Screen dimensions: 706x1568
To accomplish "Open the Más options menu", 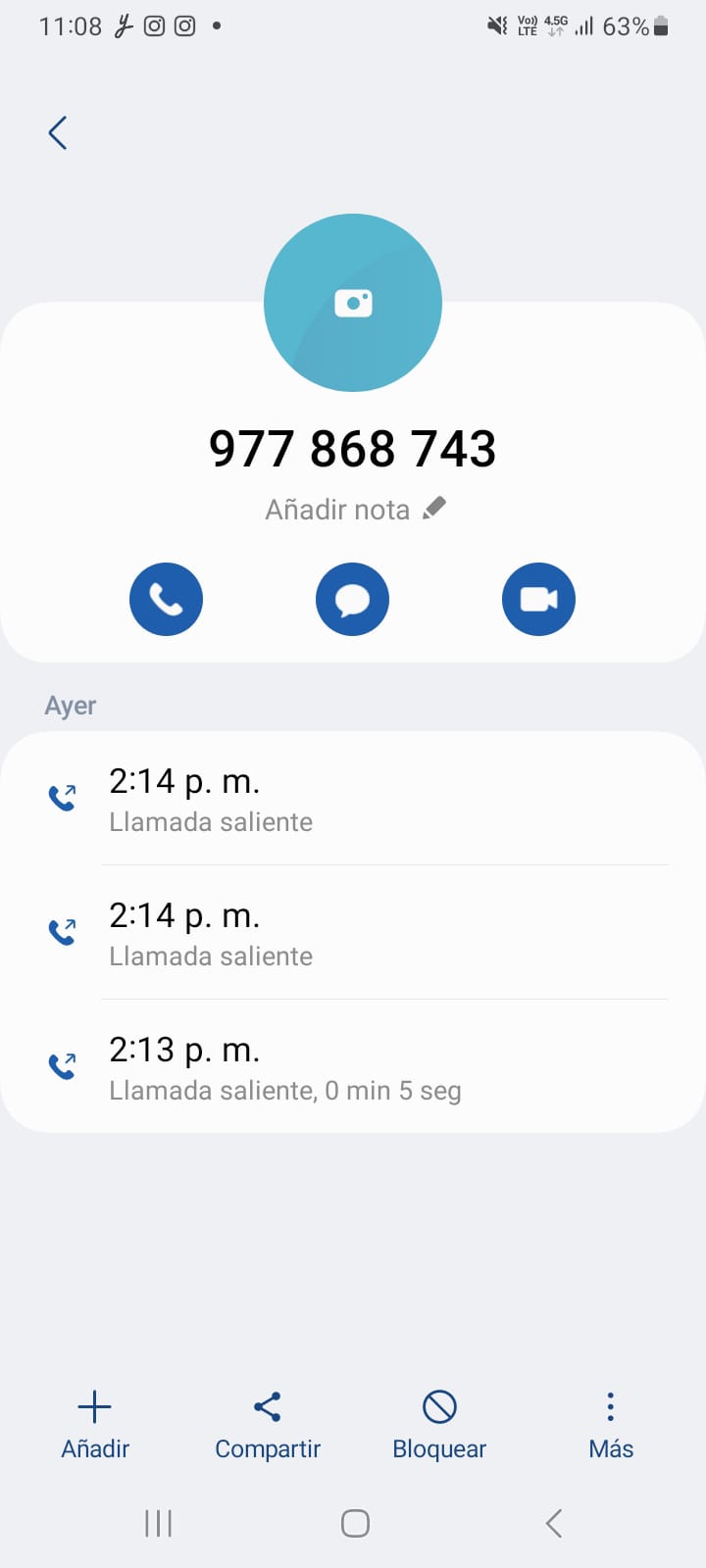I will click(611, 1425).
